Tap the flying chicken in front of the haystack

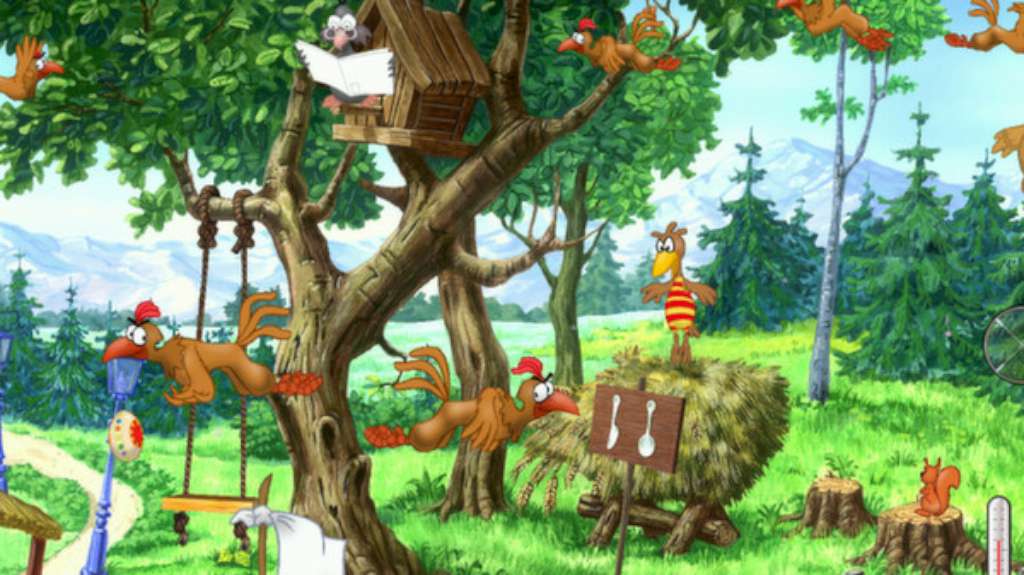tap(480, 405)
